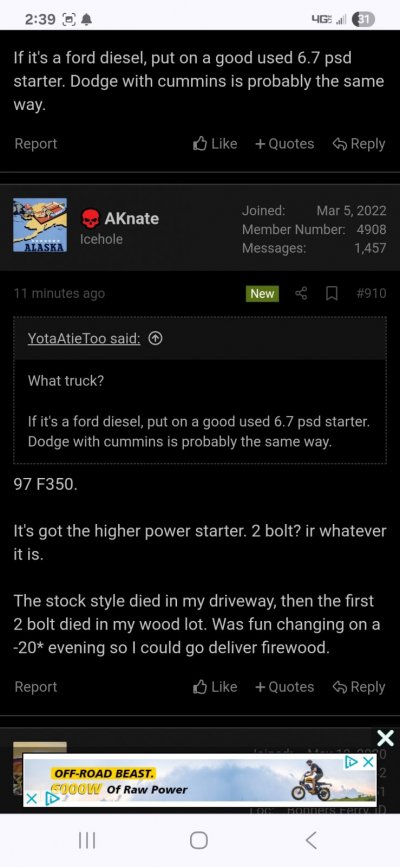Open AKnate's Alaska avatar

pyautogui.click(x=40, y=225)
